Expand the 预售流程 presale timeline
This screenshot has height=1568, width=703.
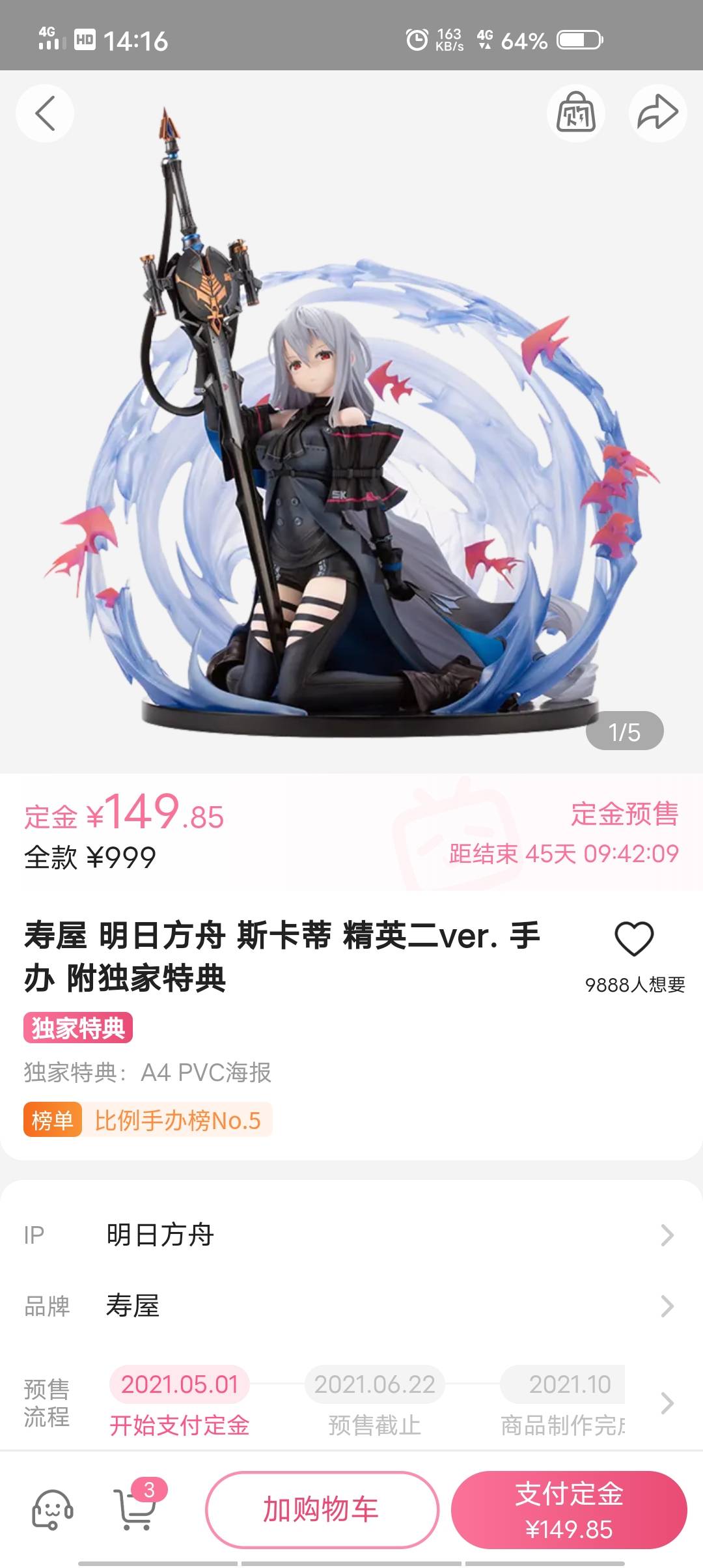(667, 1403)
